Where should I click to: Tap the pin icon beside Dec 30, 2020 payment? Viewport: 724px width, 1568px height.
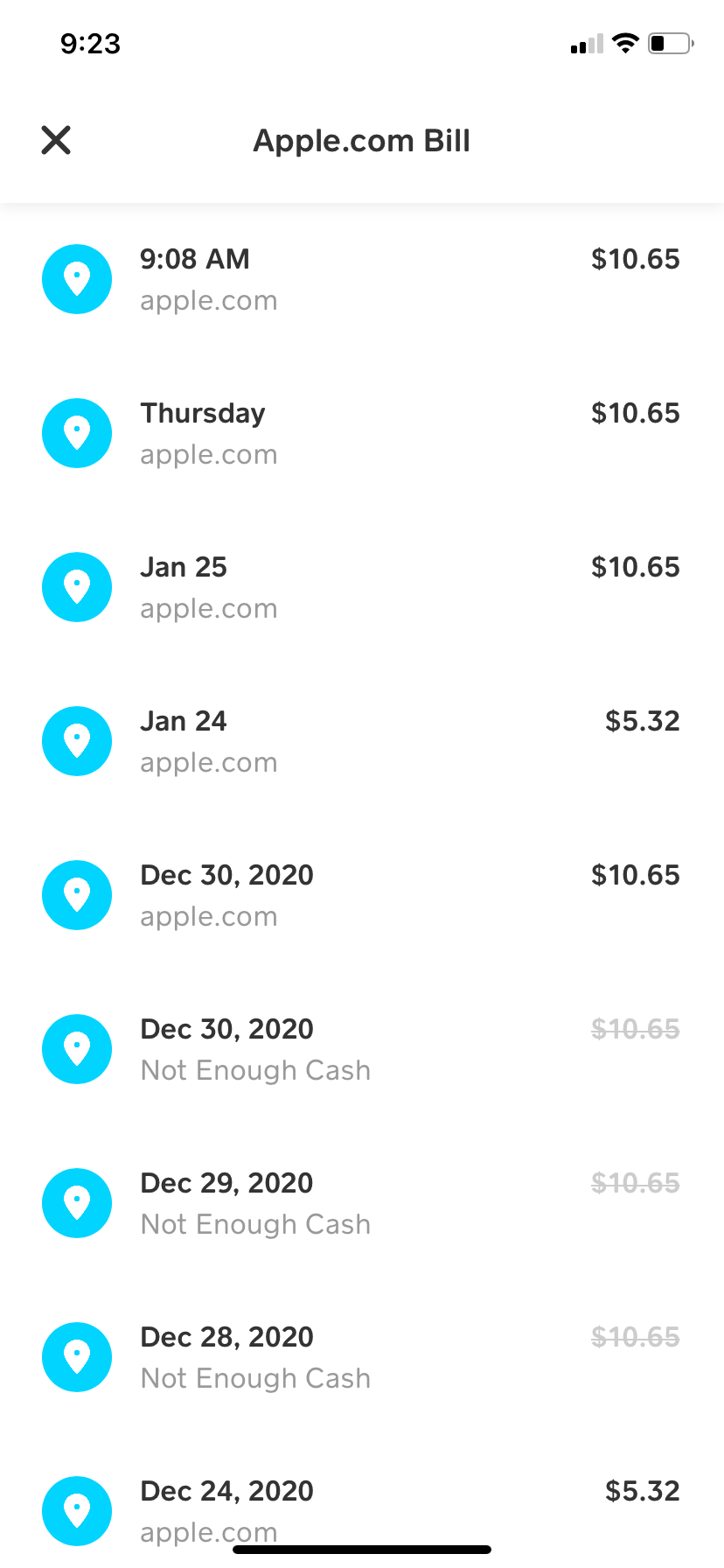[x=77, y=895]
